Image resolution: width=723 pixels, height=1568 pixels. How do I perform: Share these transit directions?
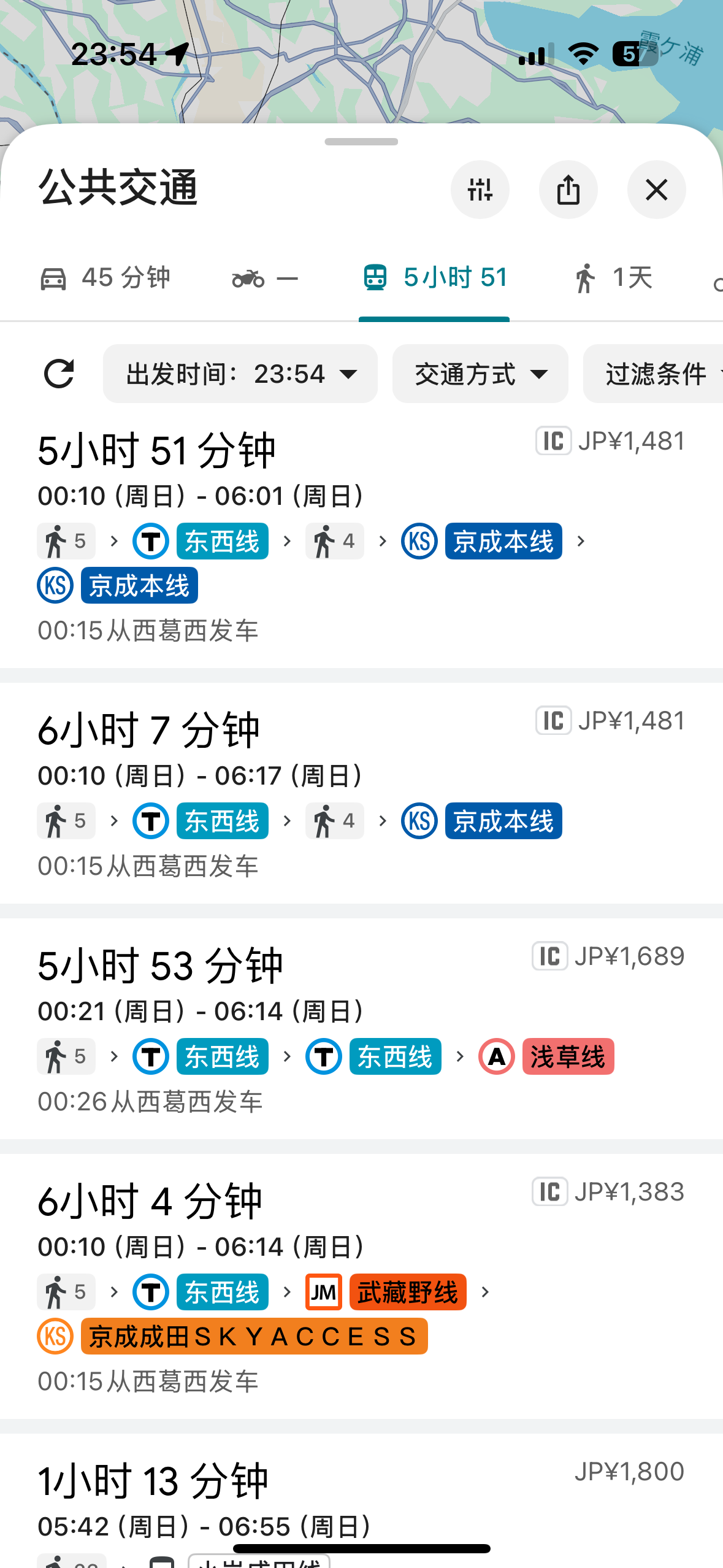click(568, 190)
